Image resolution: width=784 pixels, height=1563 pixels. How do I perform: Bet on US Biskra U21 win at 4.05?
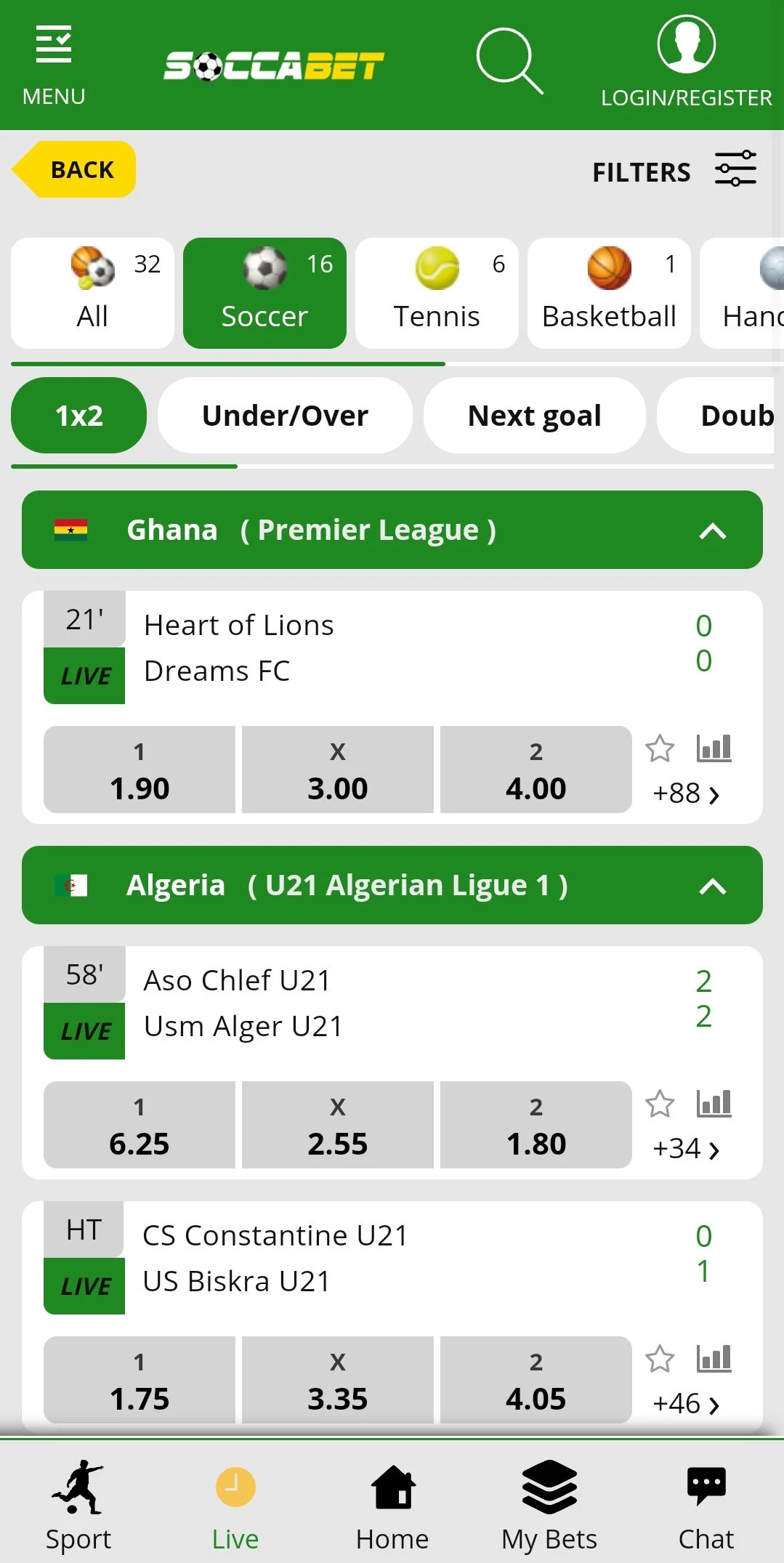[x=536, y=1381]
